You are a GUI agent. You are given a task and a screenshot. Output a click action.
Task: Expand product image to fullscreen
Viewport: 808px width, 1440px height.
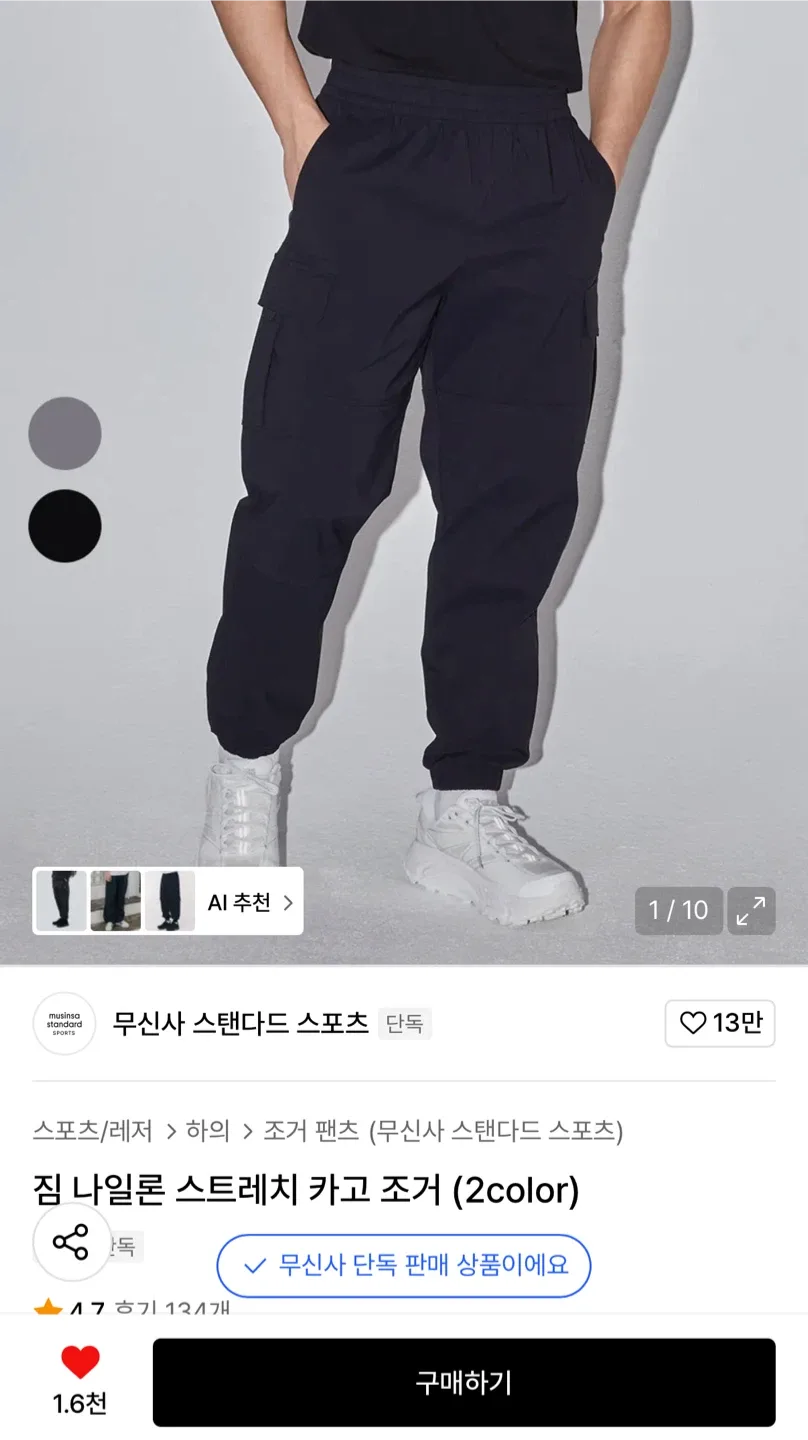(x=751, y=910)
